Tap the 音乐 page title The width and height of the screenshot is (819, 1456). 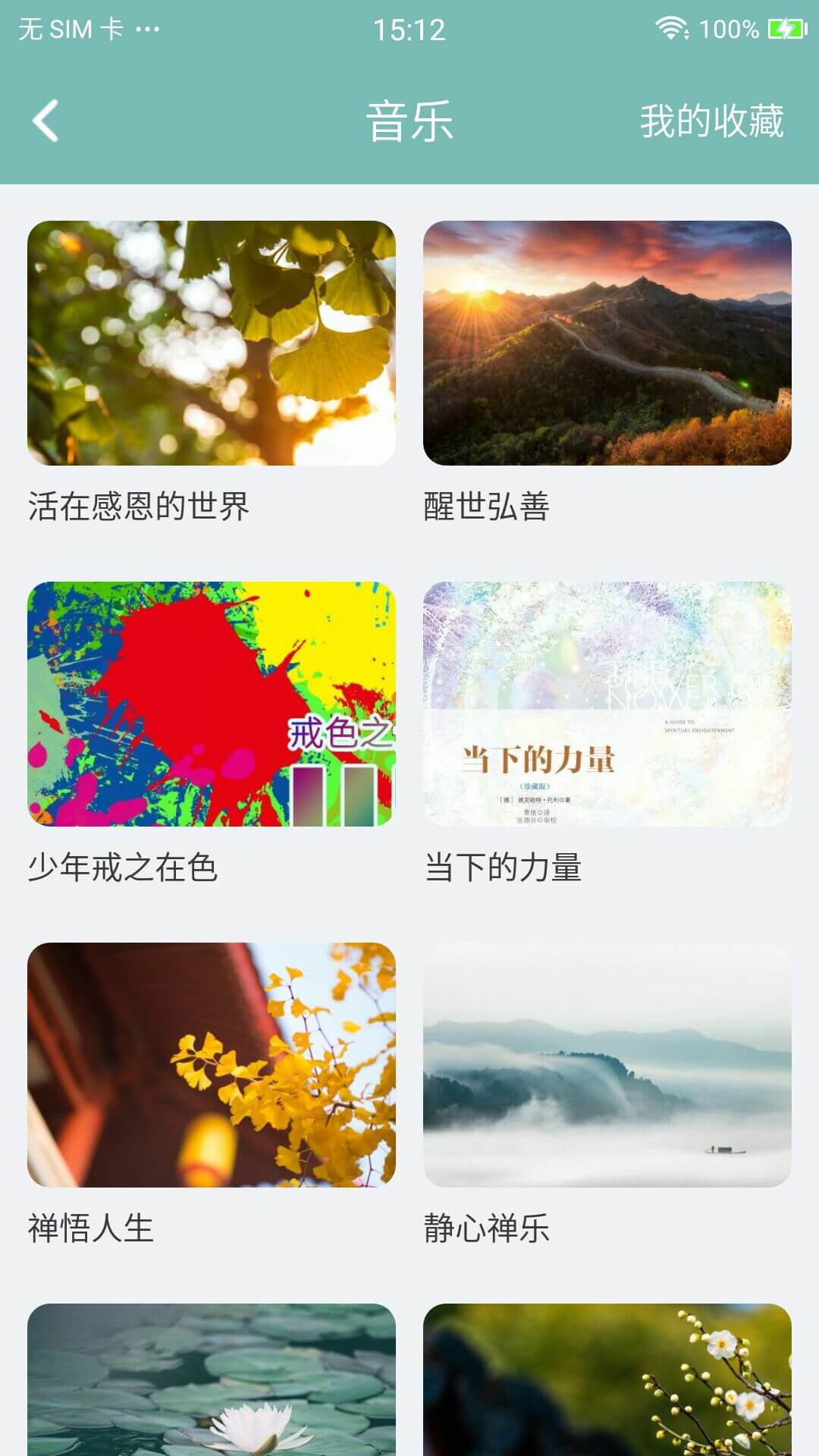click(x=409, y=121)
